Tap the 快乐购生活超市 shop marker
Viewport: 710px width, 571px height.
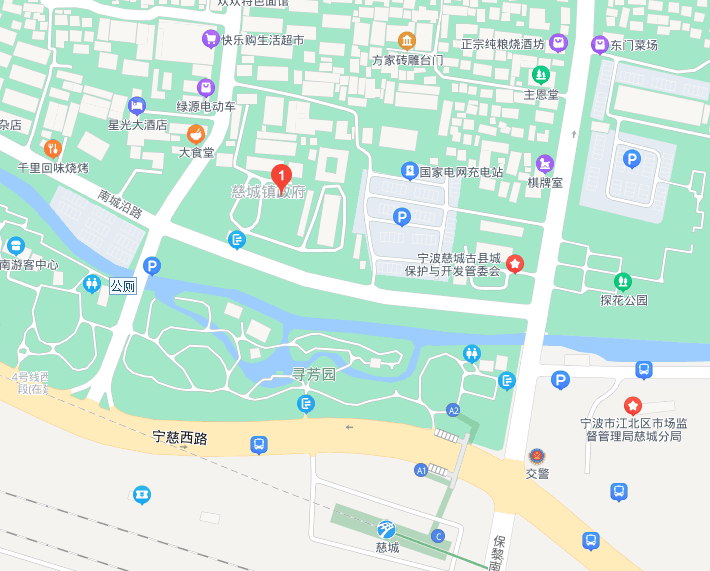pos(210,39)
